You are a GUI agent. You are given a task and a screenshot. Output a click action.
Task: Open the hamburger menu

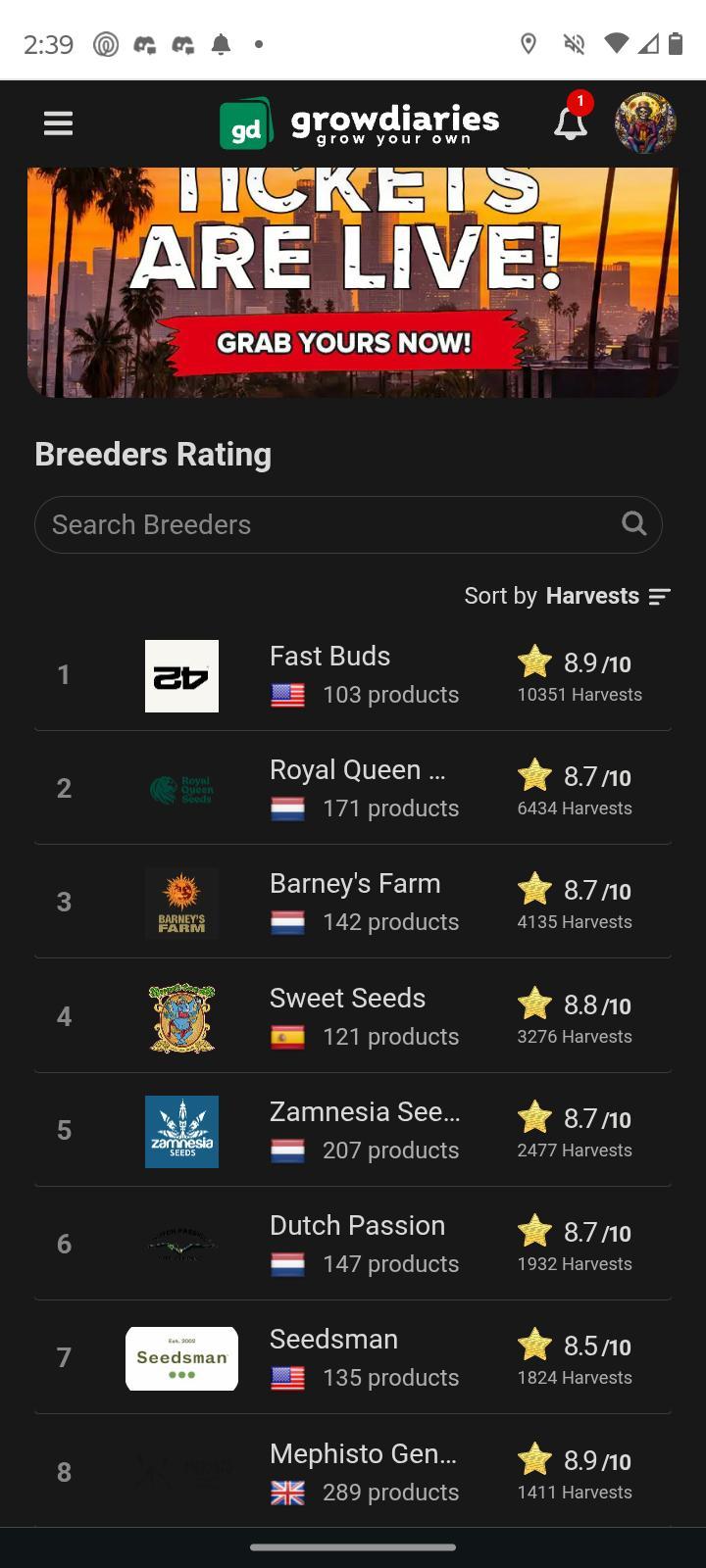(58, 123)
